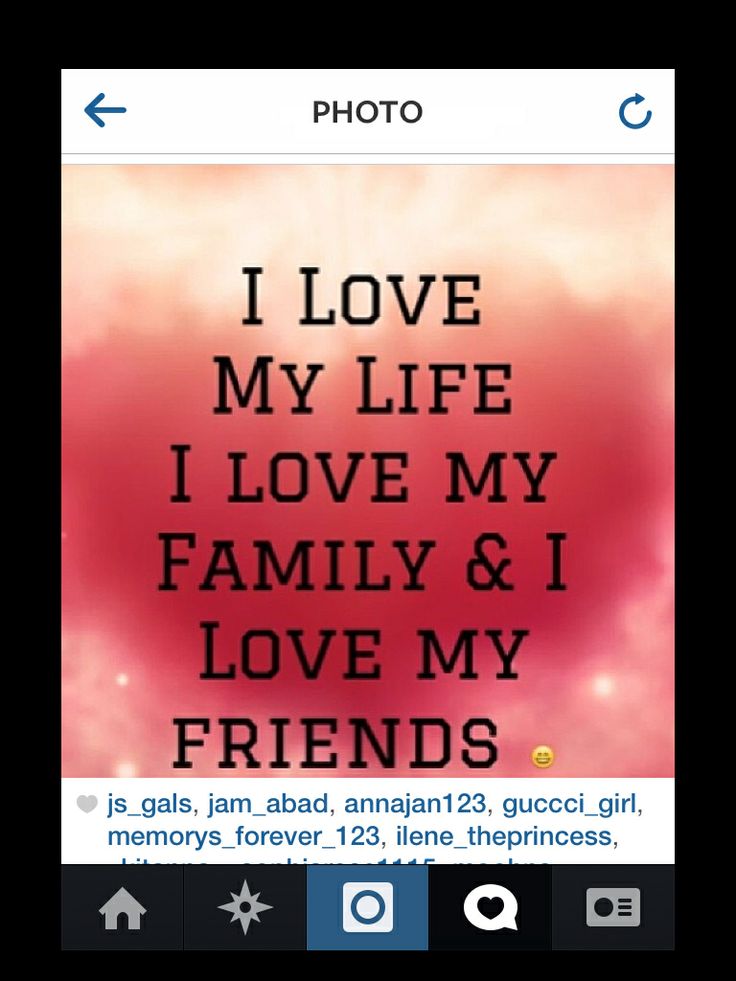Image resolution: width=736 pixels, height=981 pixels.
Task: Open the Explore star tab
Action: point(245,908)
